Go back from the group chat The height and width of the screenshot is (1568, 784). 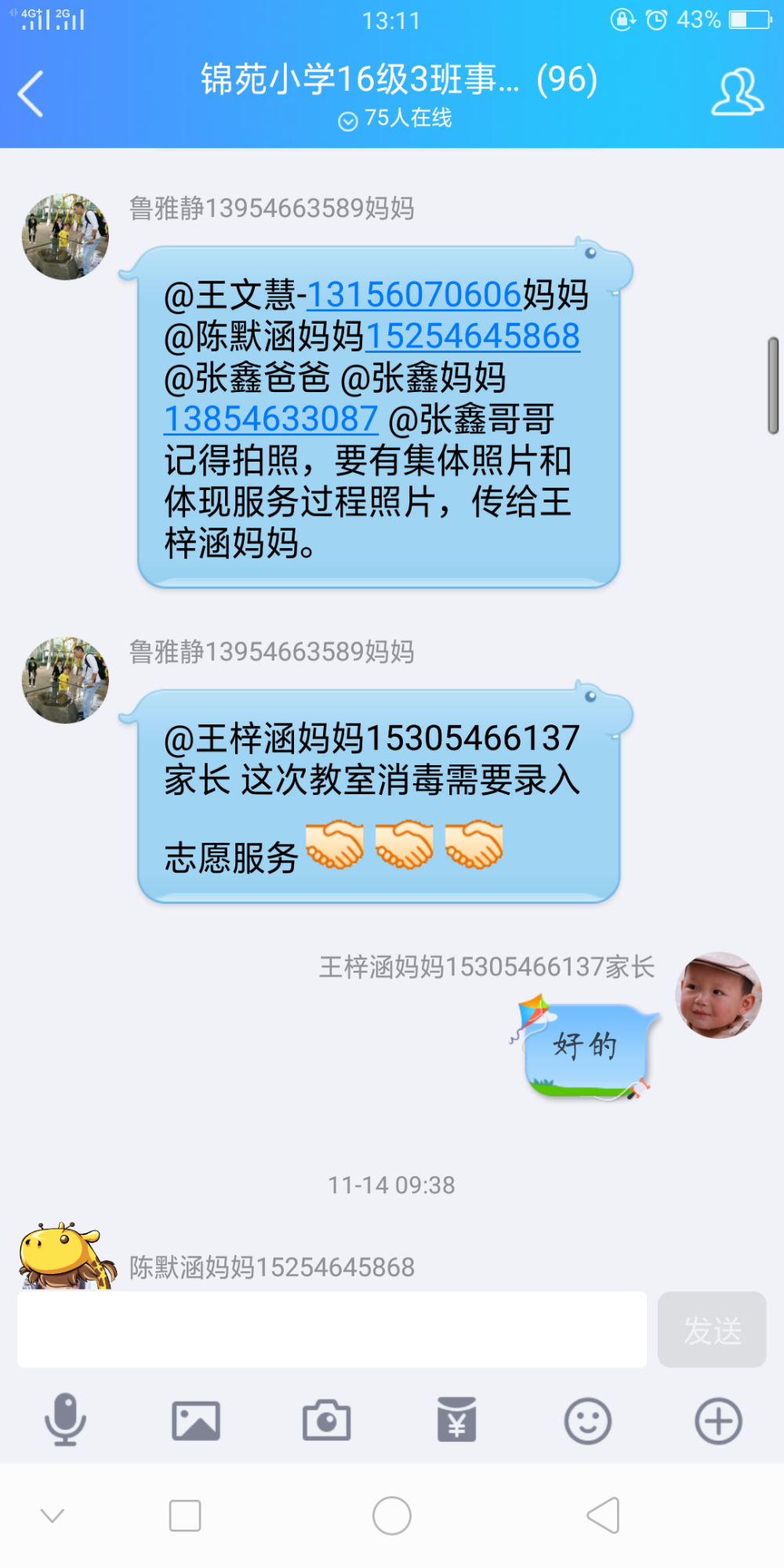pyautogui.click(x=31, y=94)
